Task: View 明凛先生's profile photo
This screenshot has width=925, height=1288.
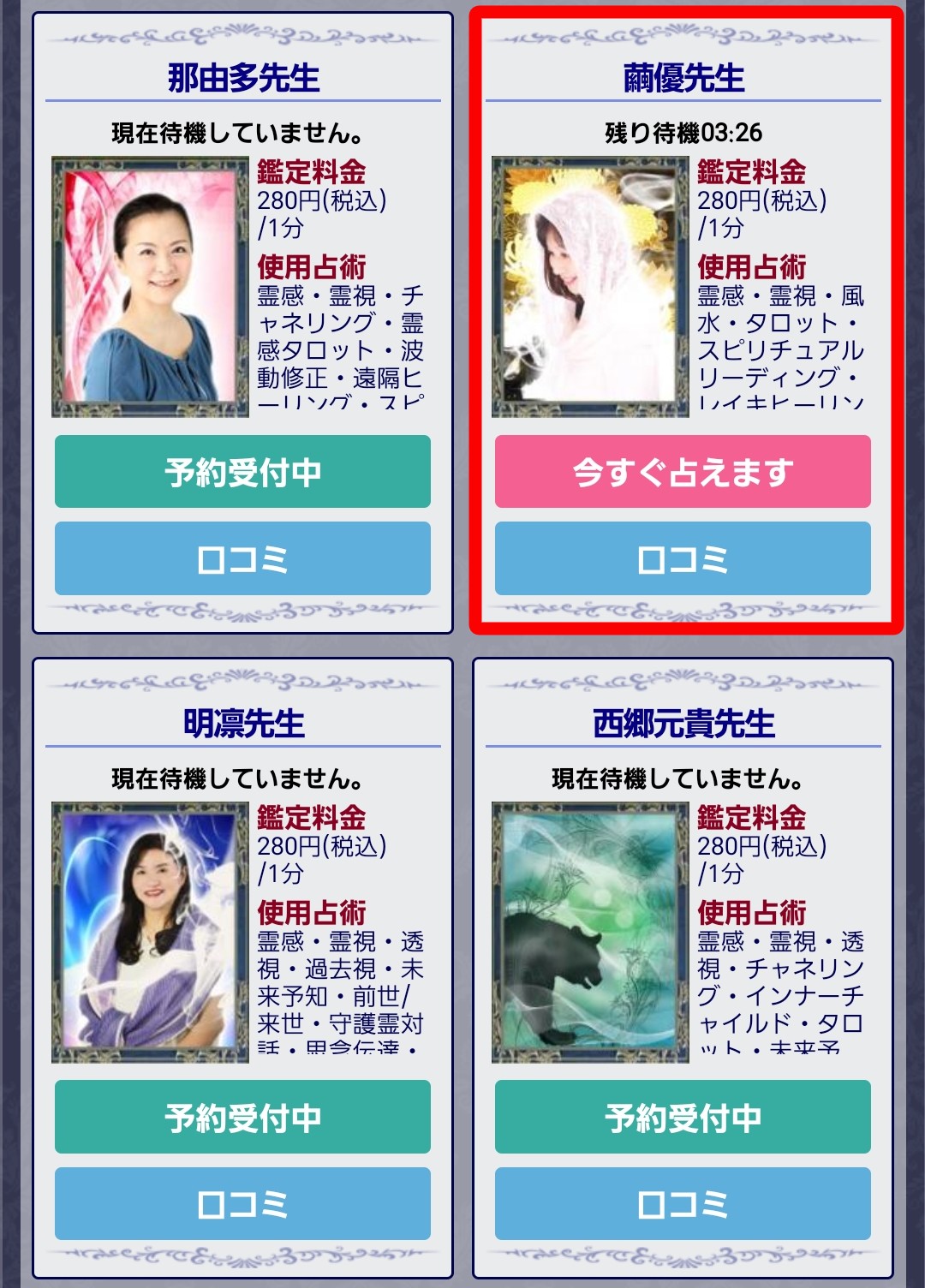Action: coord(150,932)
